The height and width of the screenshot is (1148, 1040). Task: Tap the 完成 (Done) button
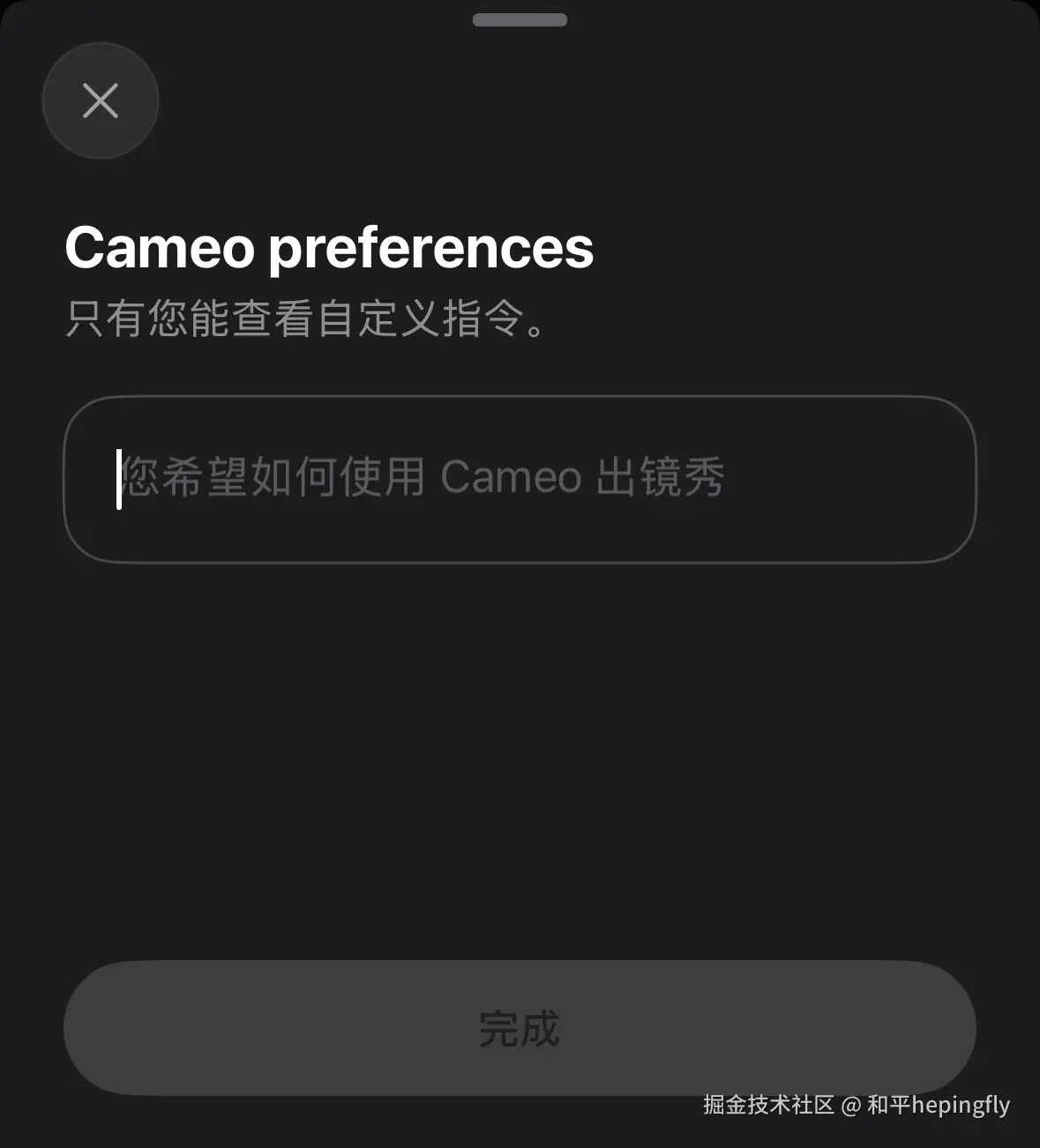tap(519, 1028)
